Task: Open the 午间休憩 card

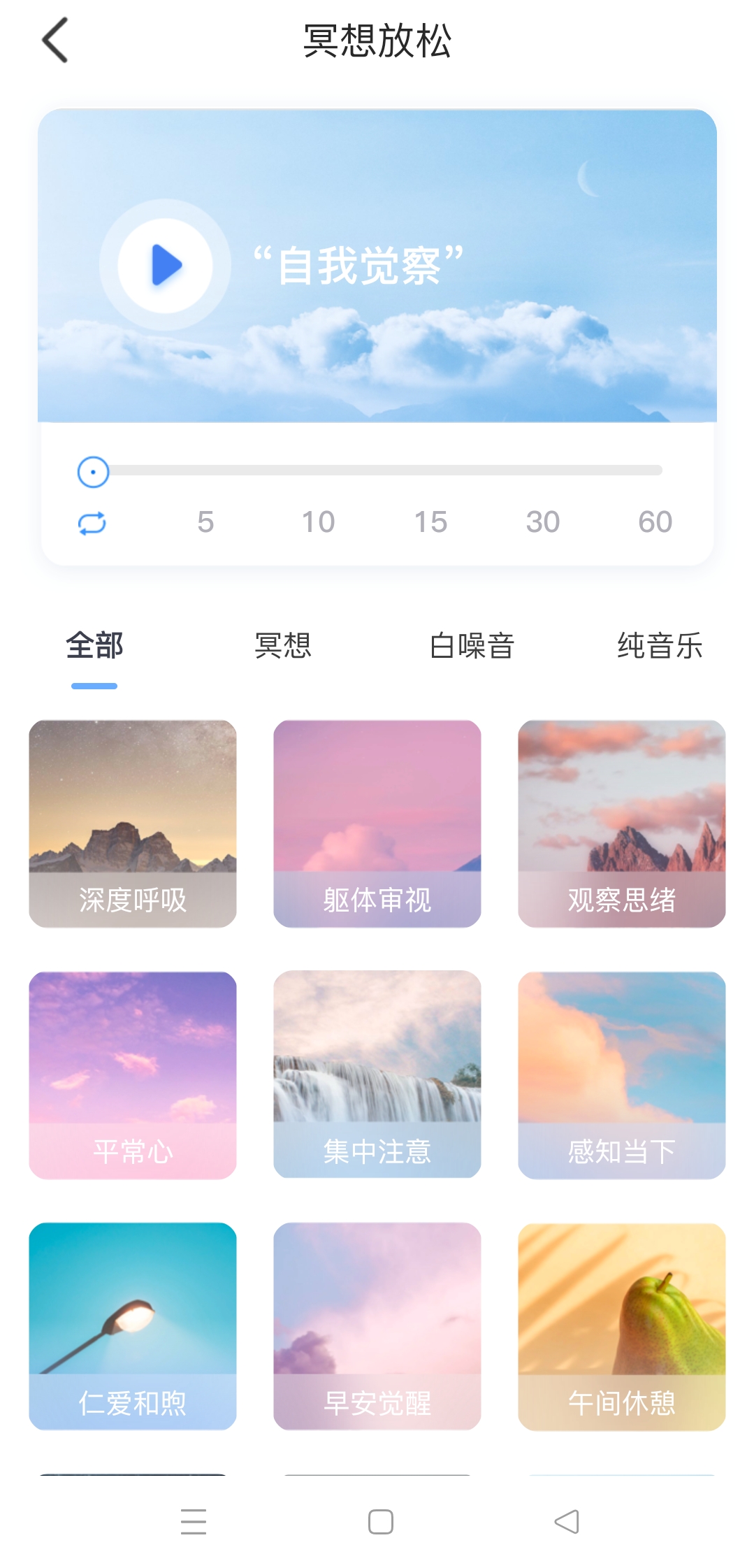Action: pos(622,1327)
